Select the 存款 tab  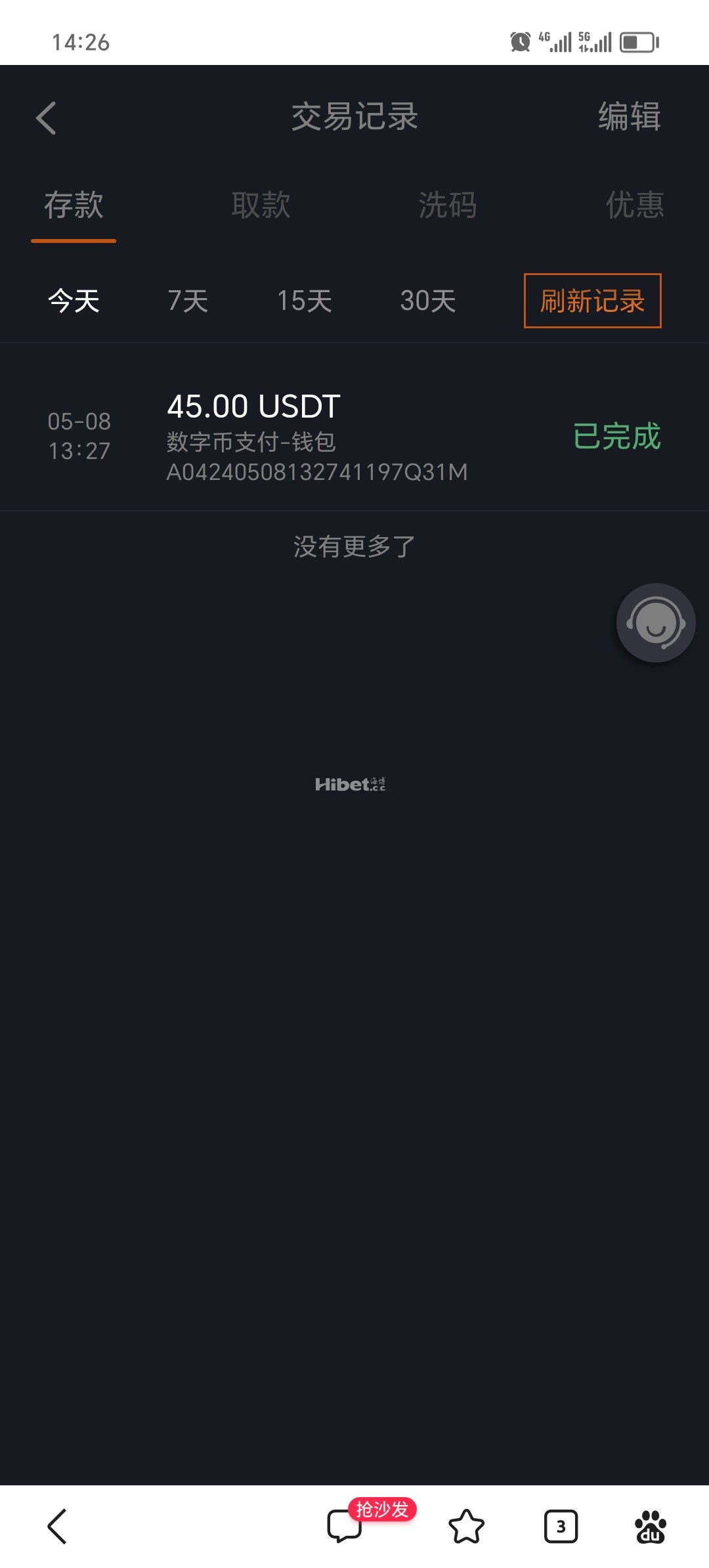point(74,205)
